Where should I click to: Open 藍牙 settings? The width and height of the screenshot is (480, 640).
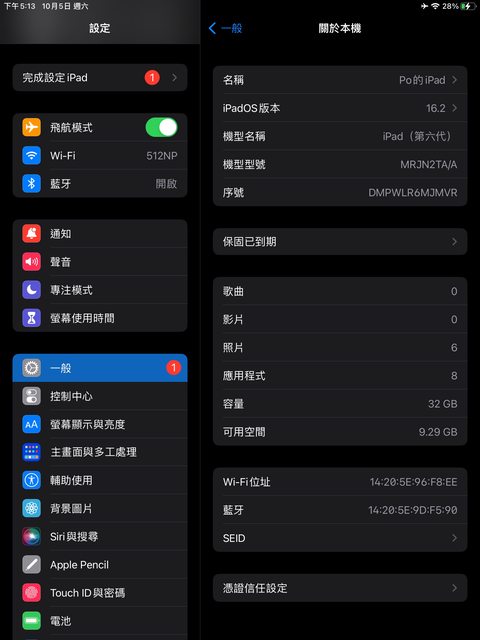[100, 184]
